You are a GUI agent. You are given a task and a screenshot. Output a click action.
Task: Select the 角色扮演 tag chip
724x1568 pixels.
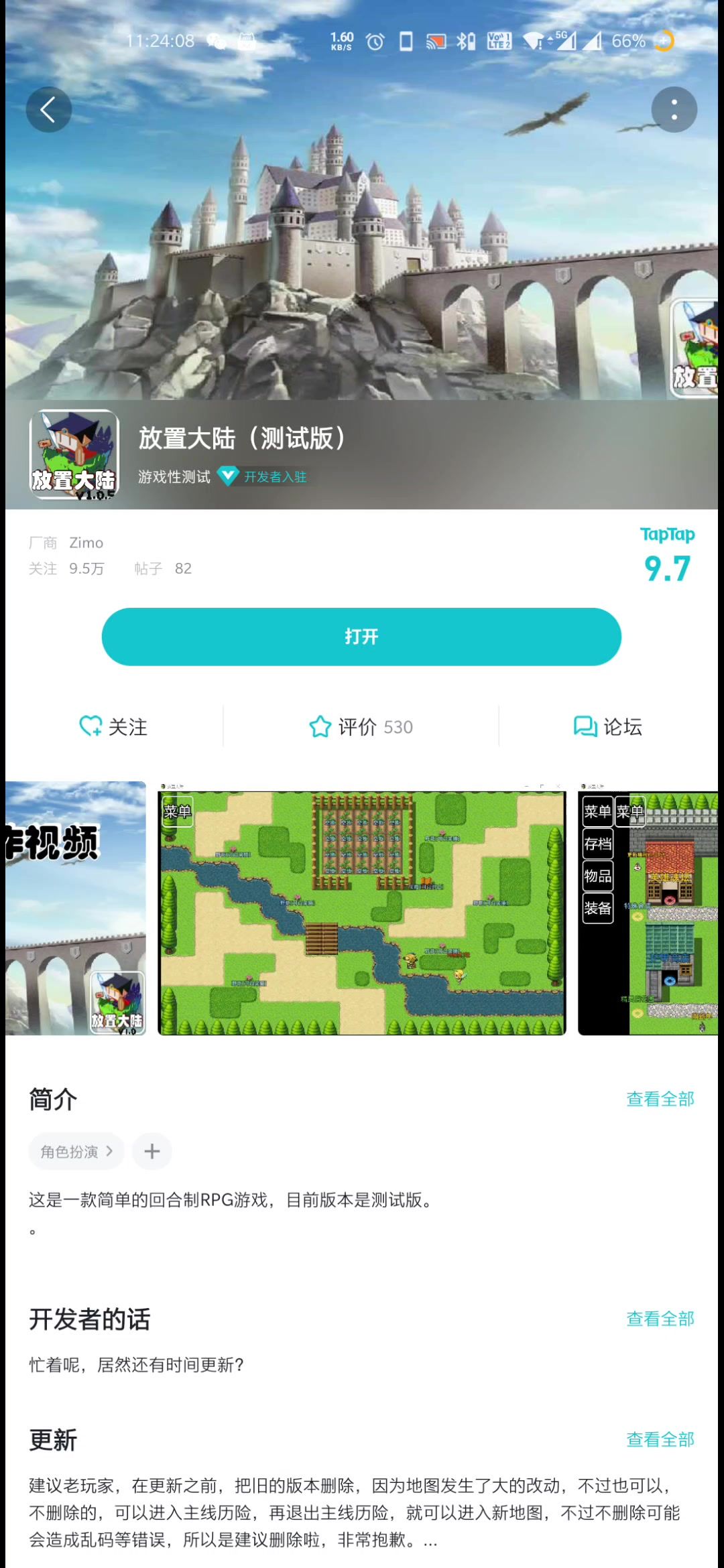point(76,1151)
